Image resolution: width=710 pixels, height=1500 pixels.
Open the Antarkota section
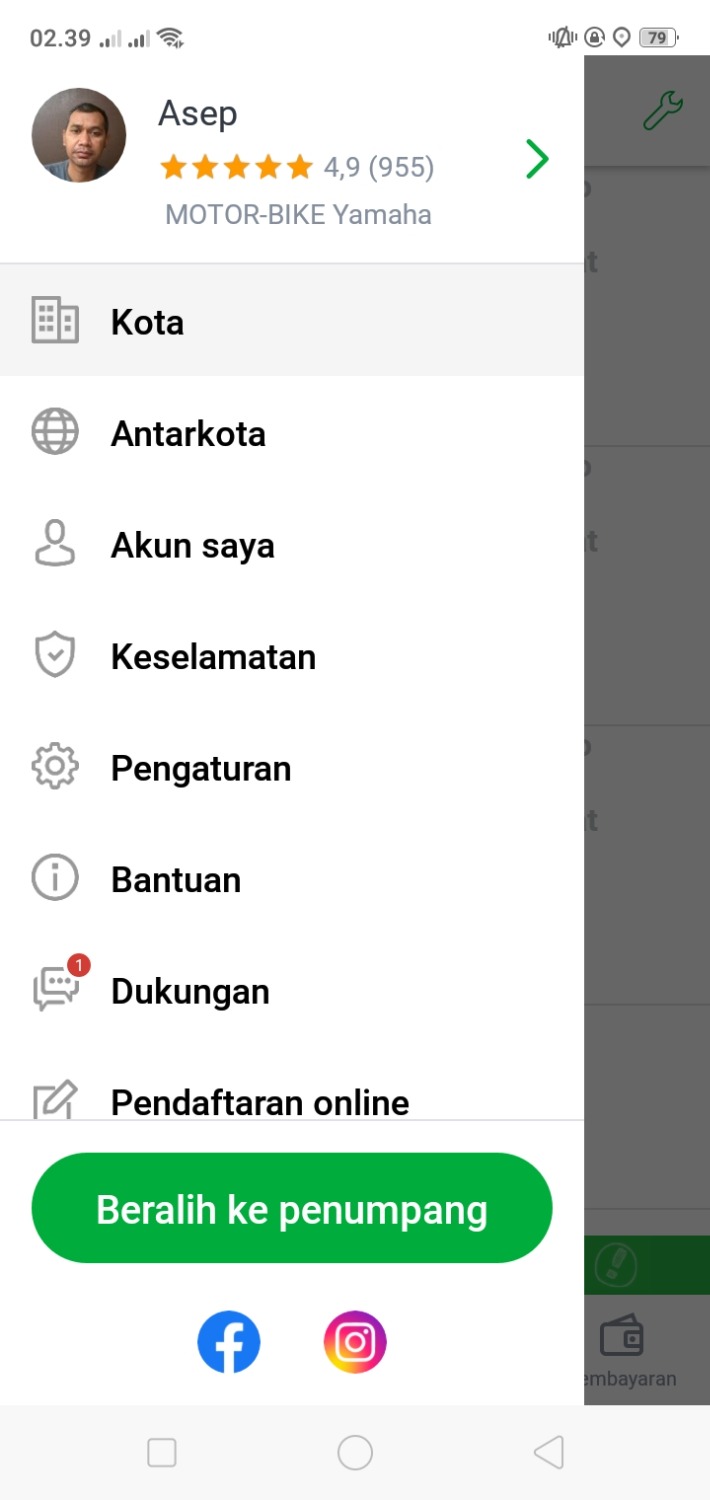tap(188, 434)
